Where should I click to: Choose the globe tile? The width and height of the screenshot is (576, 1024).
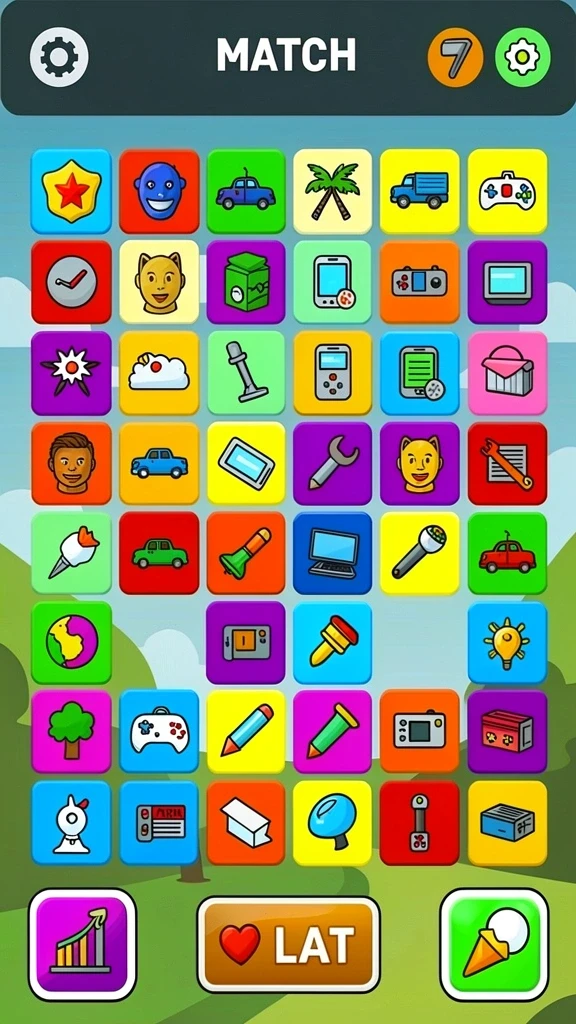point(71,643)
